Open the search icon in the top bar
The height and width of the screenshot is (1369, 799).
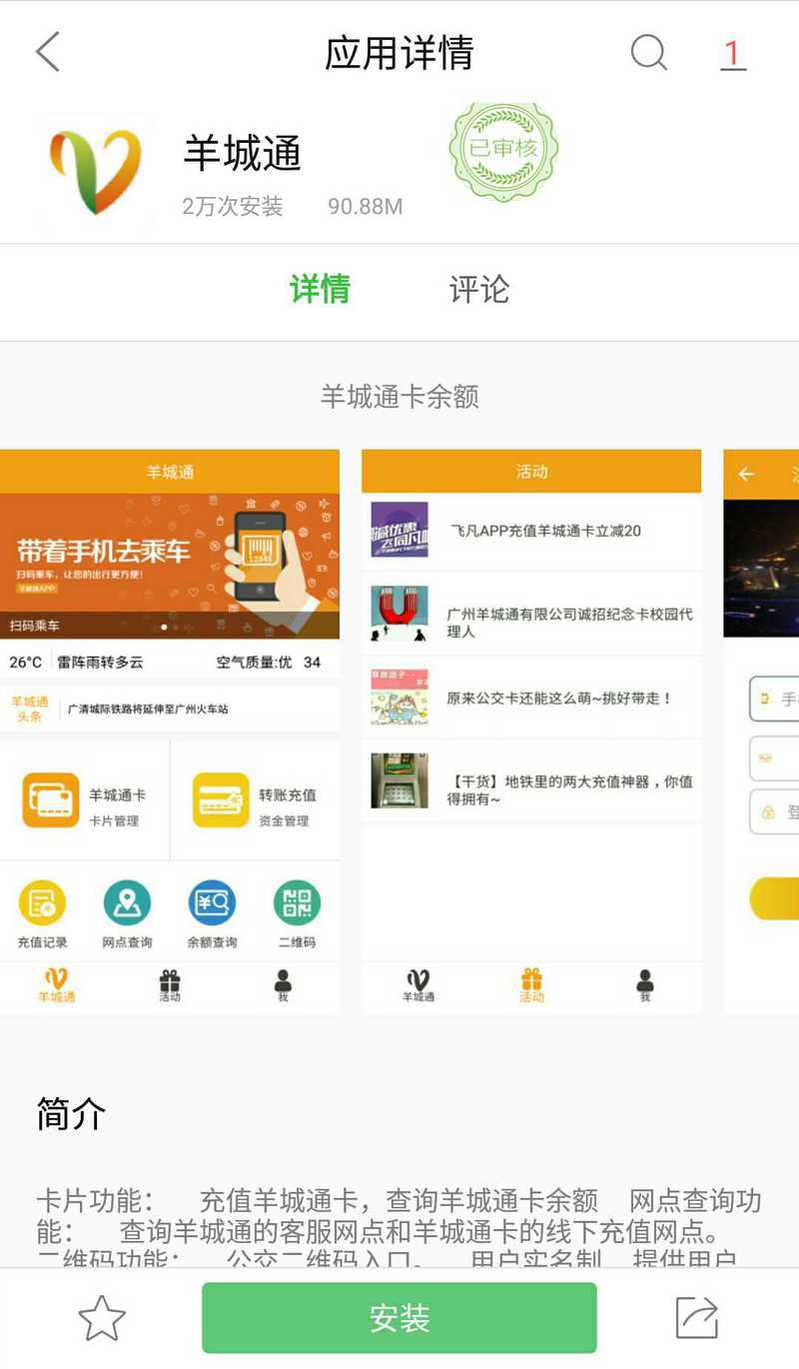(x=648, y=52)
